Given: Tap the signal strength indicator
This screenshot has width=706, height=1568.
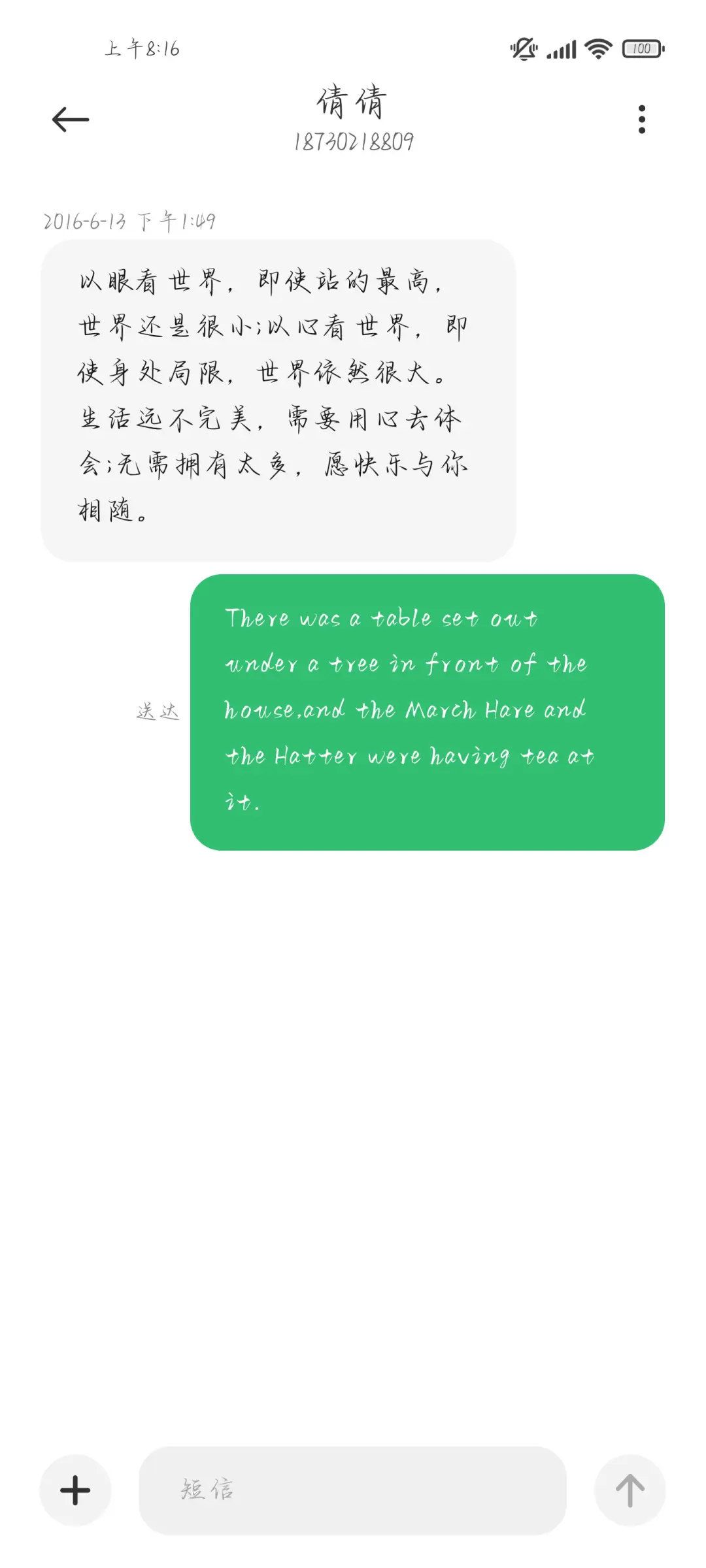Looking at the screenshot, I should click(561, 48).
